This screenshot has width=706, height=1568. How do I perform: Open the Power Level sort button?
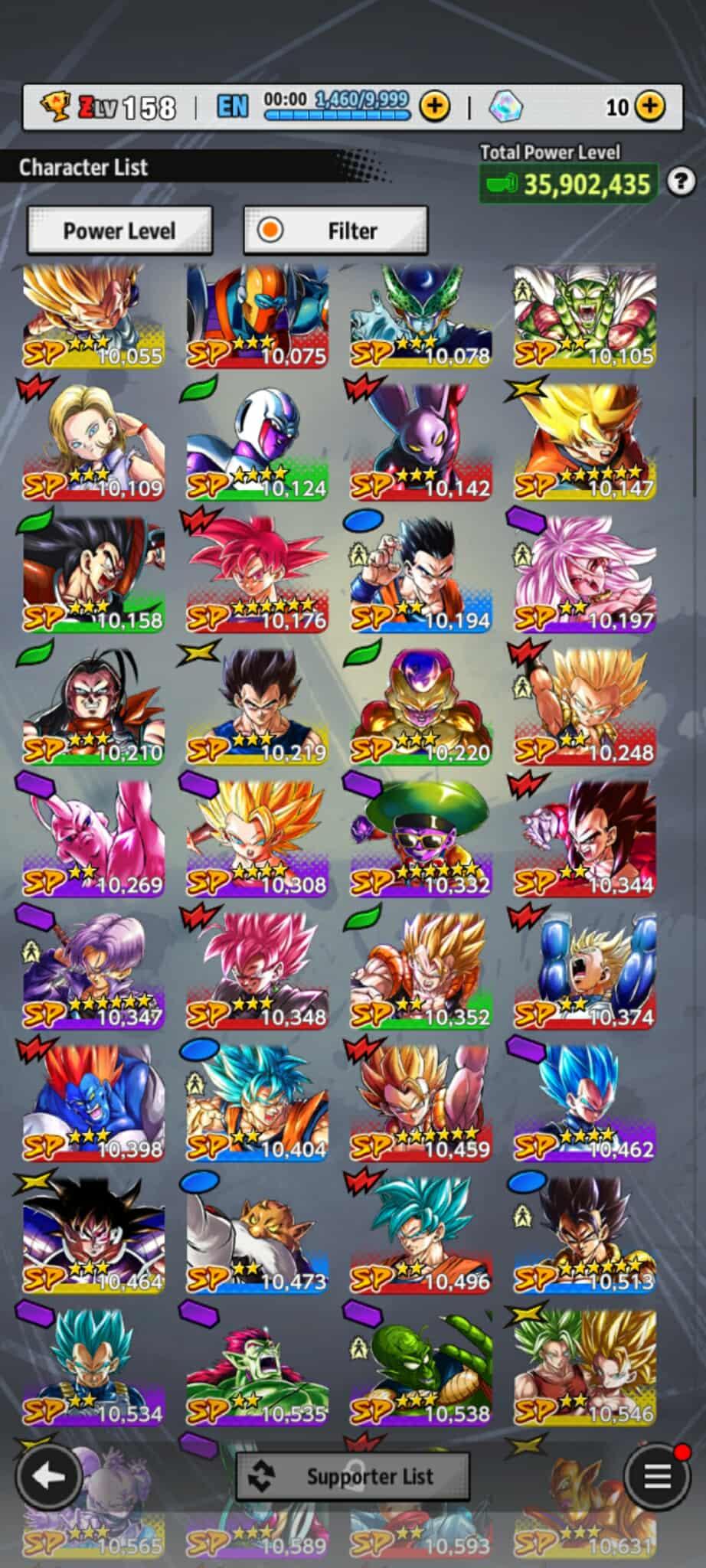[x=119, y=230]
